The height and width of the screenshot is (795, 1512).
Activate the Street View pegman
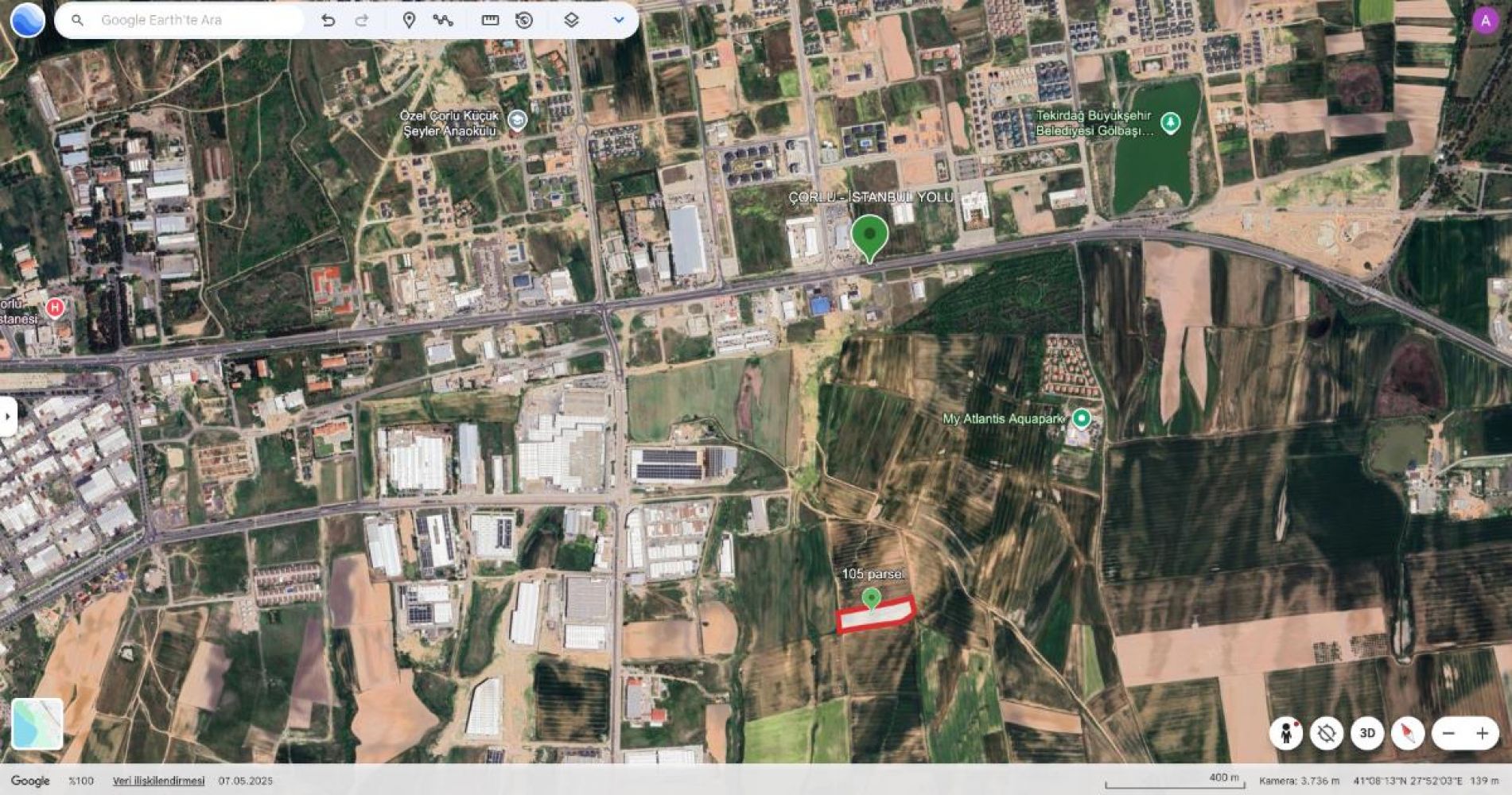point(1285,733)
